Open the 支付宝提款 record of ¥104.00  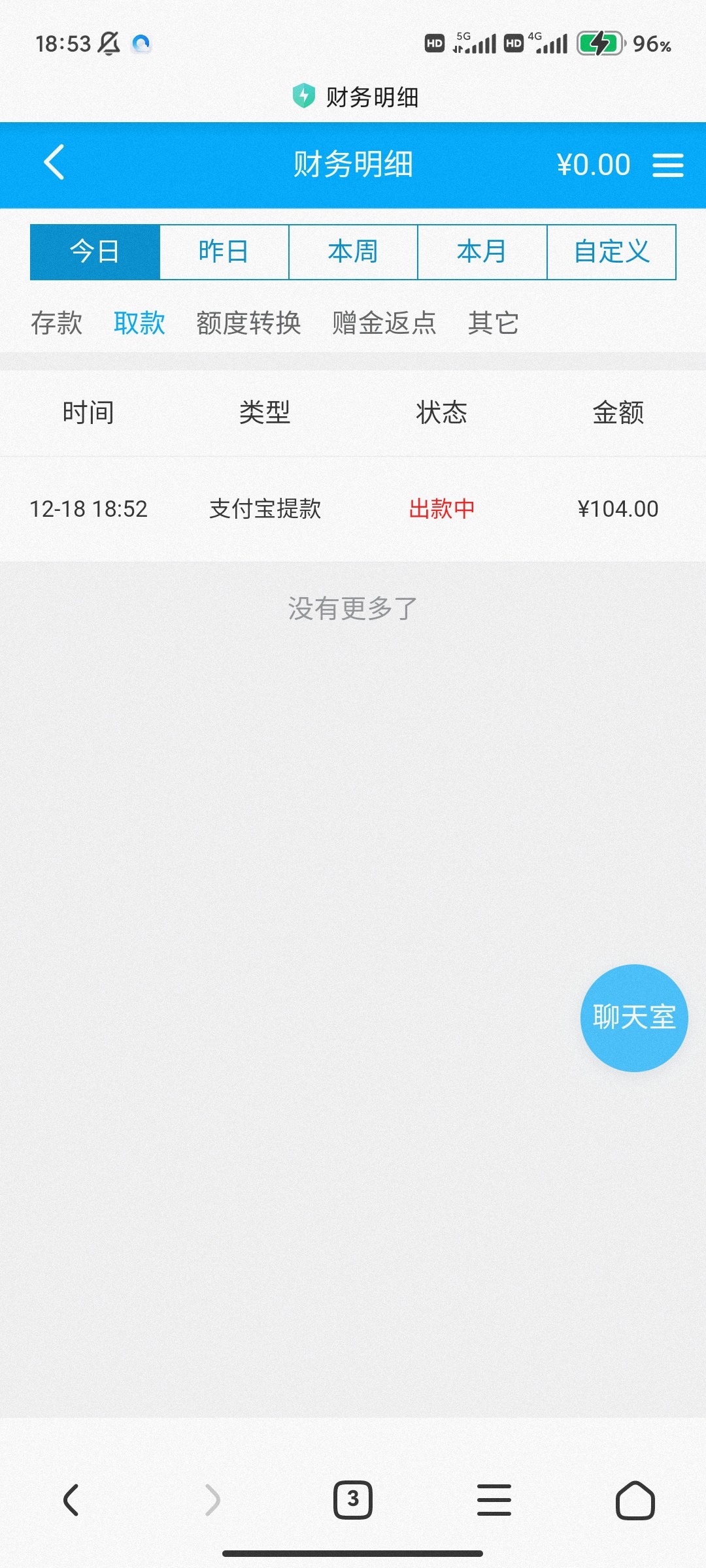(353, 509)
